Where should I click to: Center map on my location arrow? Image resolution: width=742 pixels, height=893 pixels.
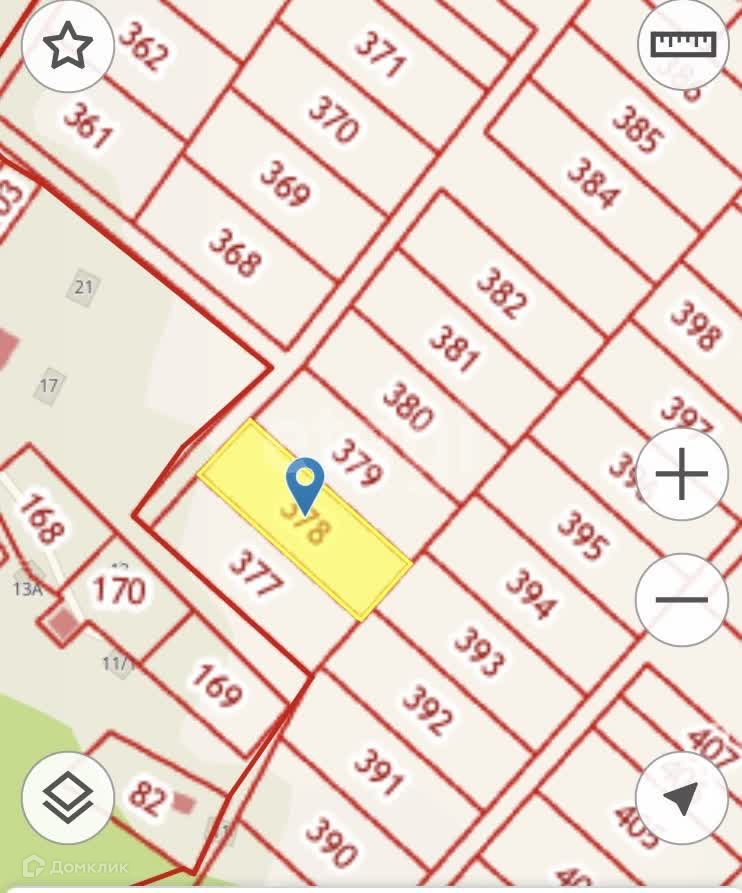pos(682,798)
